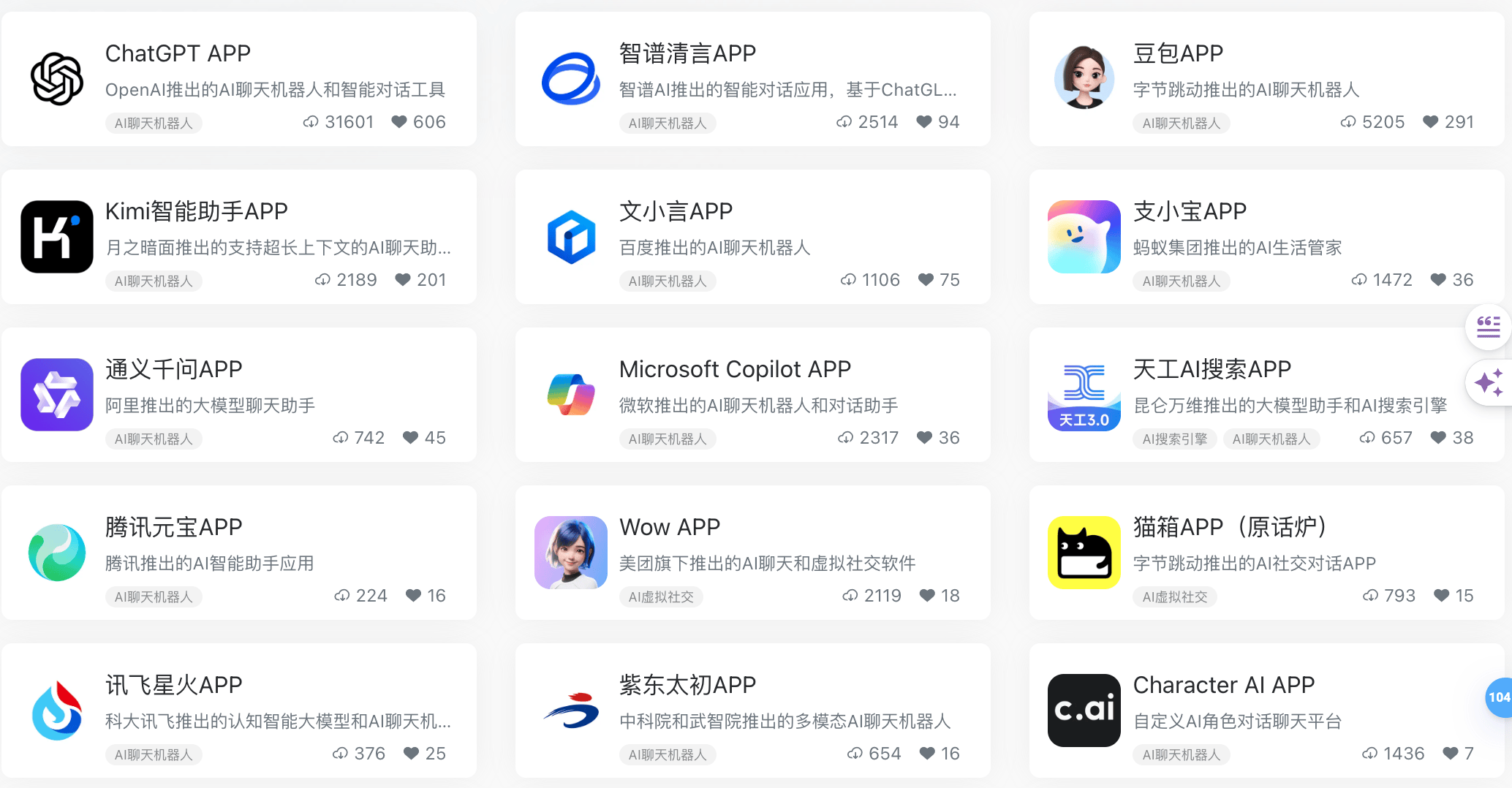Open the Character AI APP card
The height and width of the screenshot is (788, 1512).
pyautogui.click(x=1223, y=686)
